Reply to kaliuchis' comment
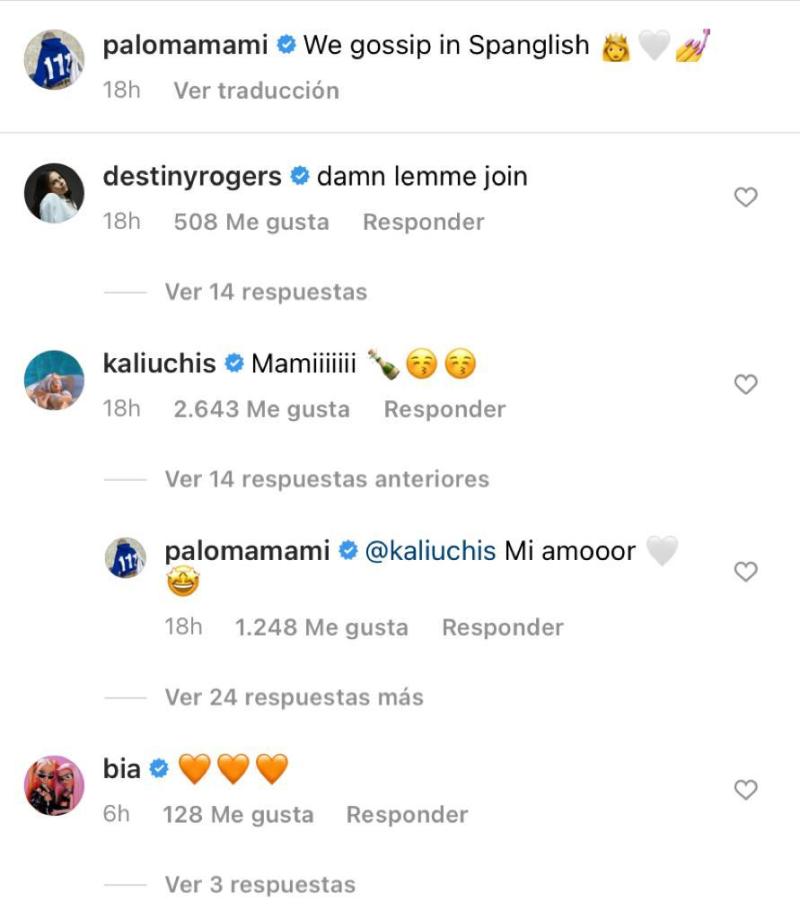 pos(444,409)
